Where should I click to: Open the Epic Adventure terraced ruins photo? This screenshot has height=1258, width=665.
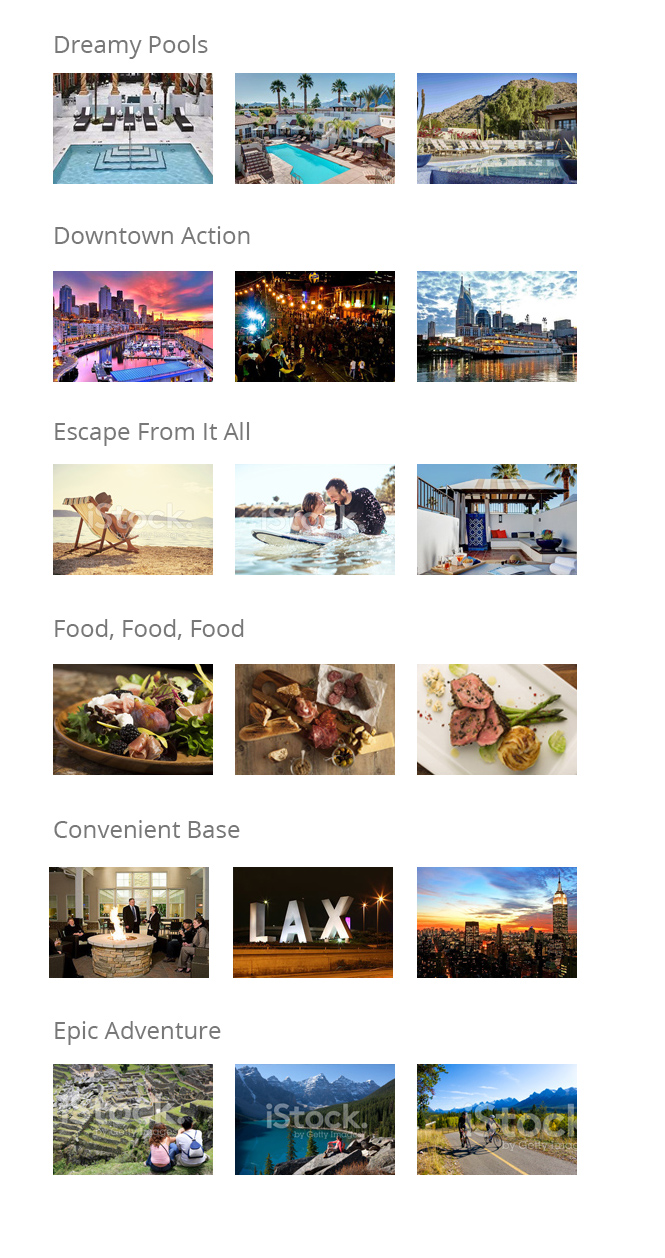click(x=133, y=1119)
